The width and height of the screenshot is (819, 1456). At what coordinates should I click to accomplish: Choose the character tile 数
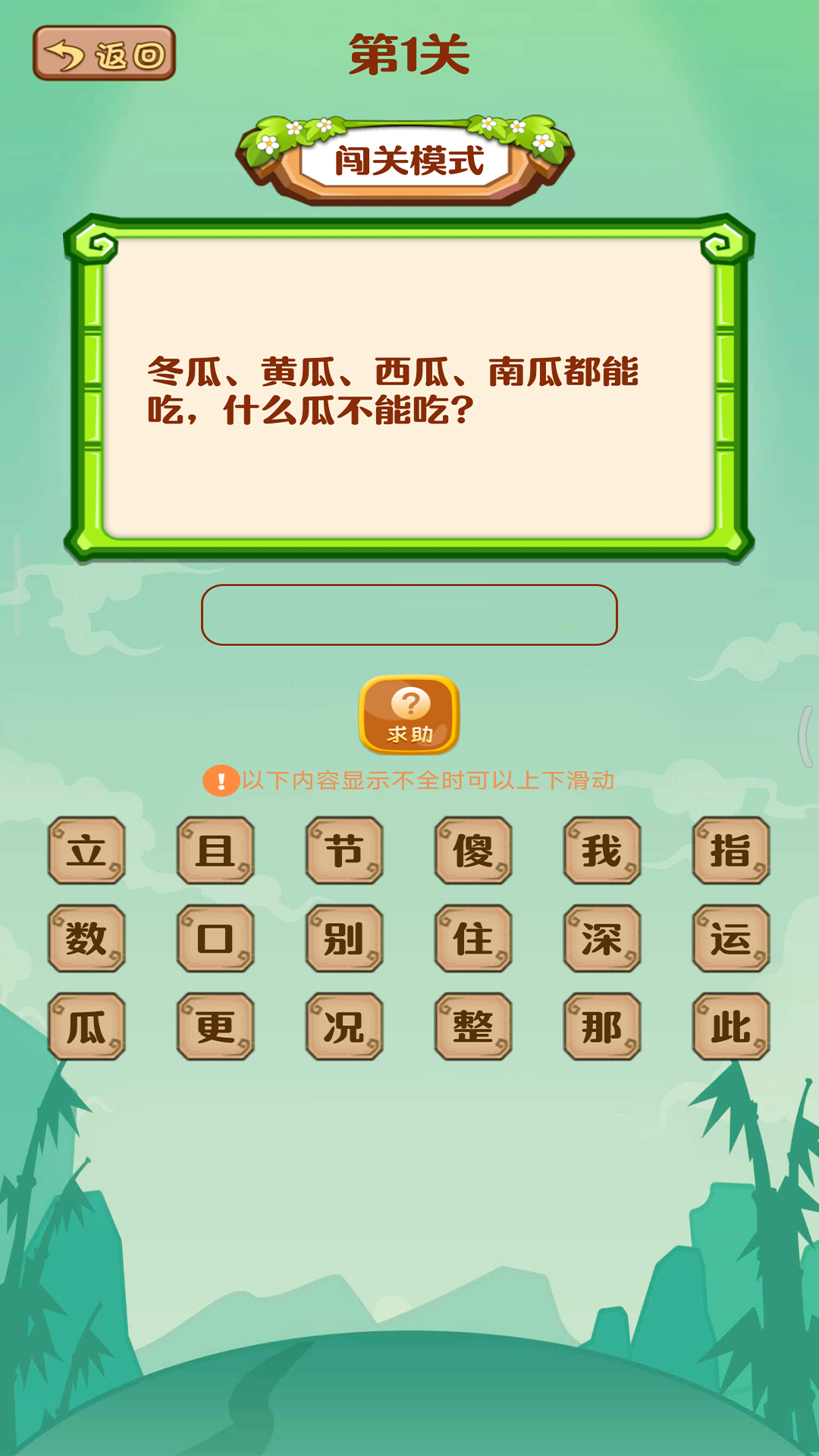pyautogui.click(x=86, y=938)
